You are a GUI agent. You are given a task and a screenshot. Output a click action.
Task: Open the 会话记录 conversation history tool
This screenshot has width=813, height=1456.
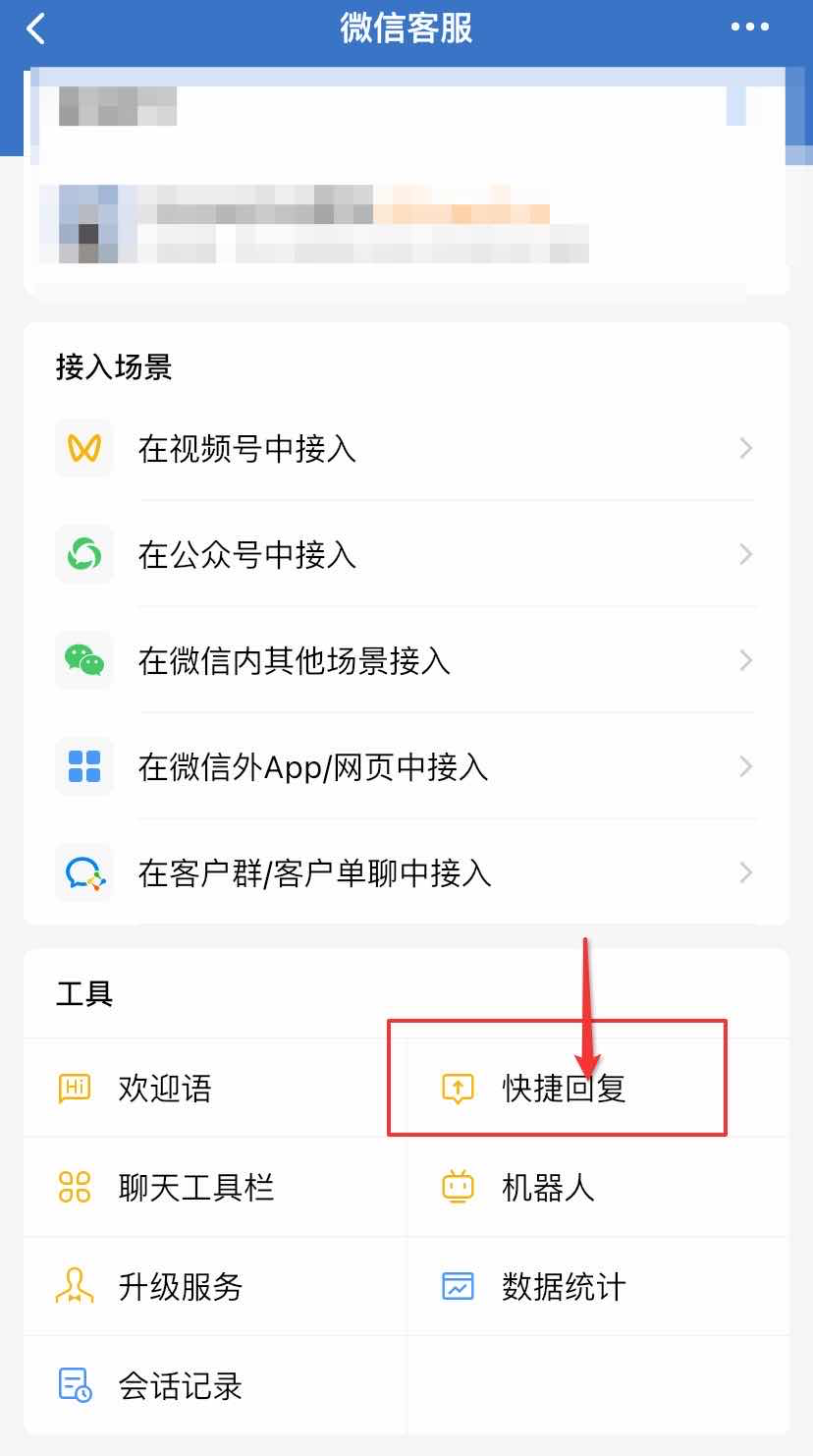(179, 1386)
